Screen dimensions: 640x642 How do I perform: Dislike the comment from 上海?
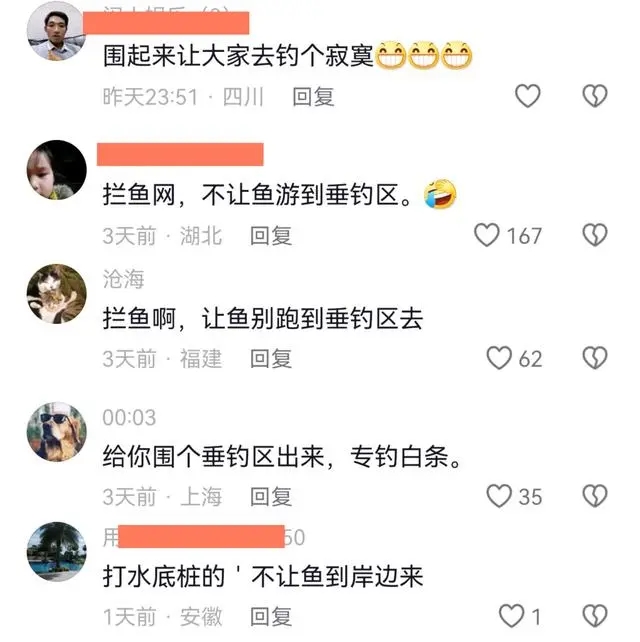[595, 495]
